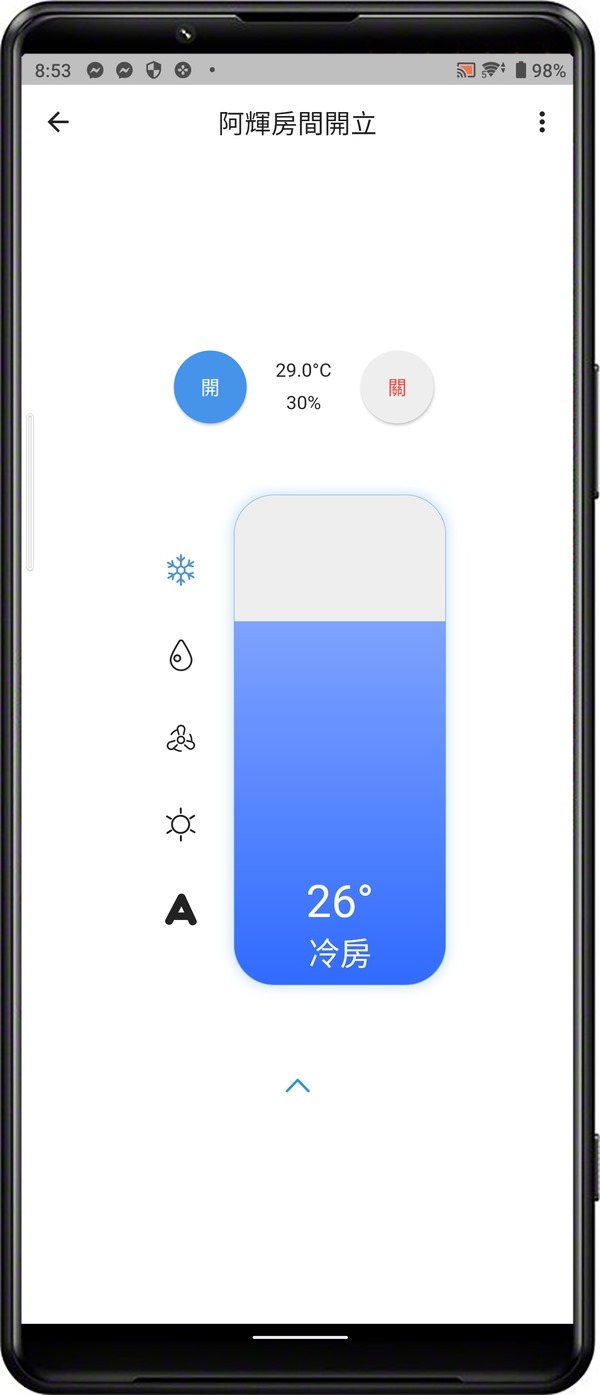Viewport: 600px width, 1395px height.
Task: Enable auto mode with the A icon
Action: tap(181, 910)
